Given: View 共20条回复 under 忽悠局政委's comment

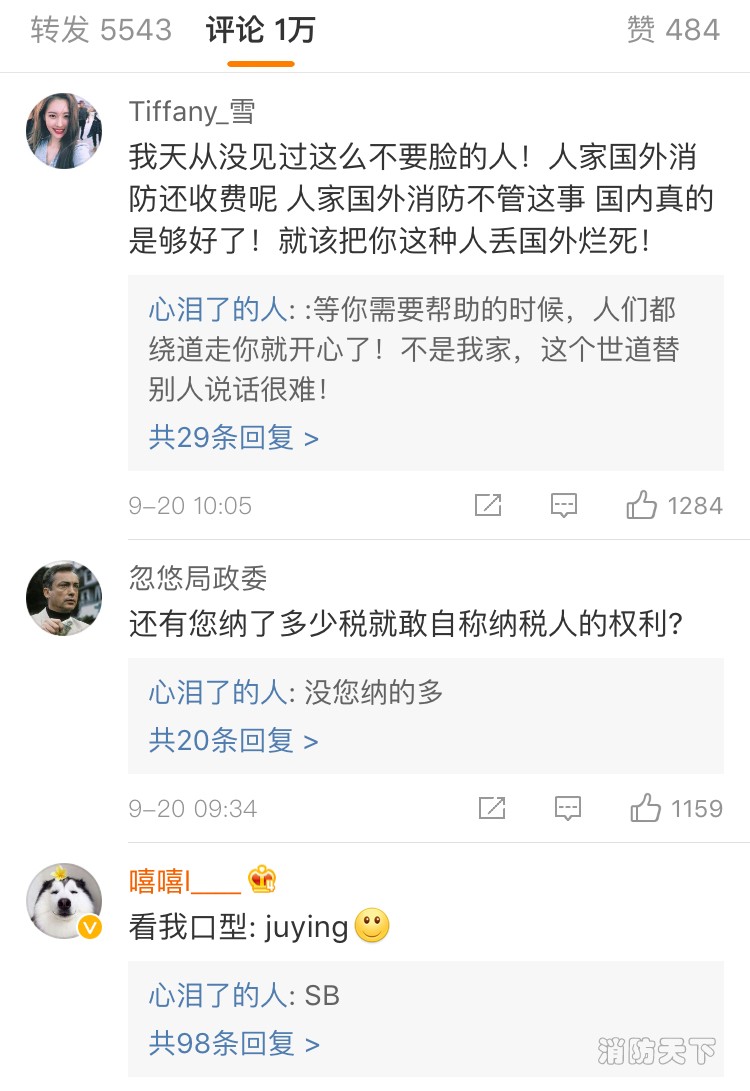Looking at the screenshot, I should click(234, 740).
